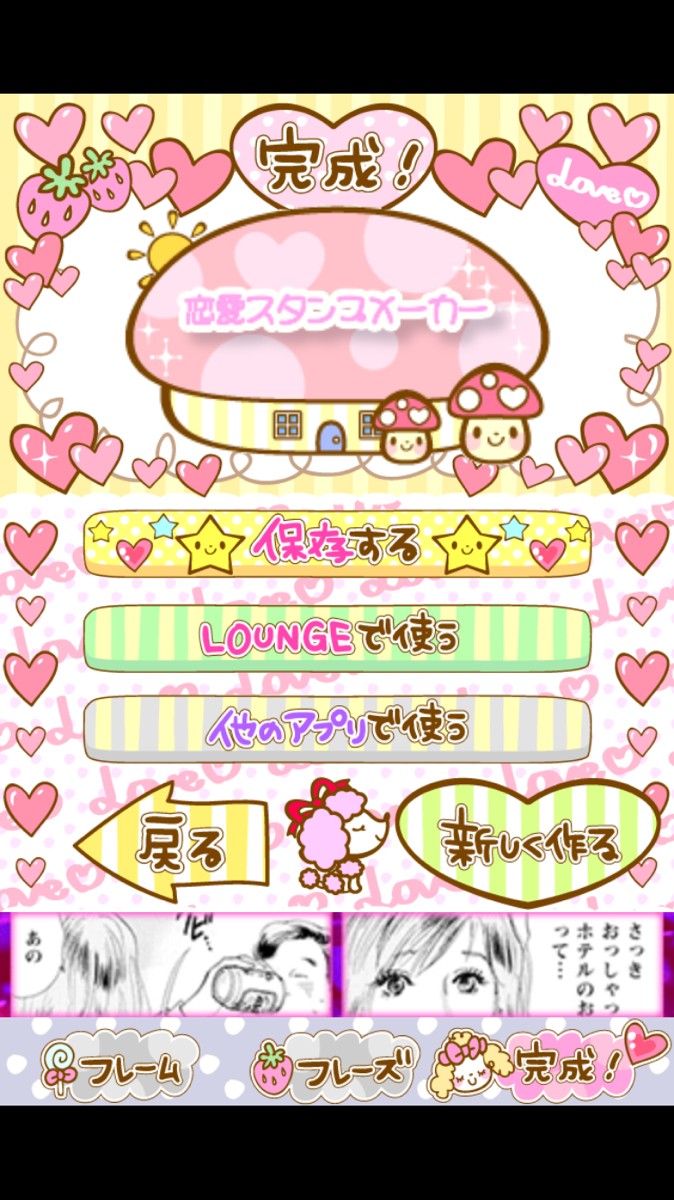Select LOUNGEで使う option
Screen dimensions: 674x1200
coord(337,637)
